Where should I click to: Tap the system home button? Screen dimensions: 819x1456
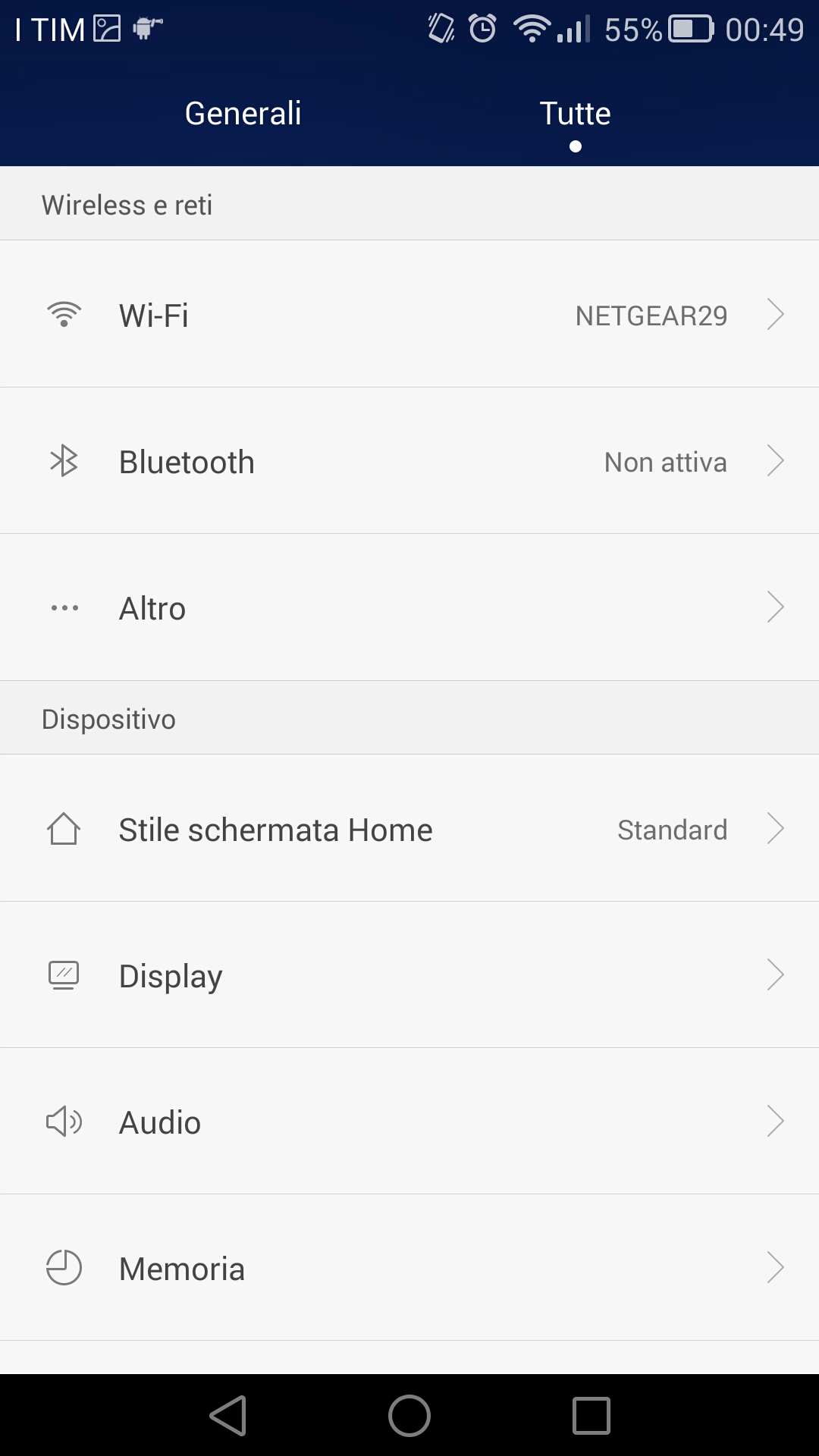point(409,1416)
